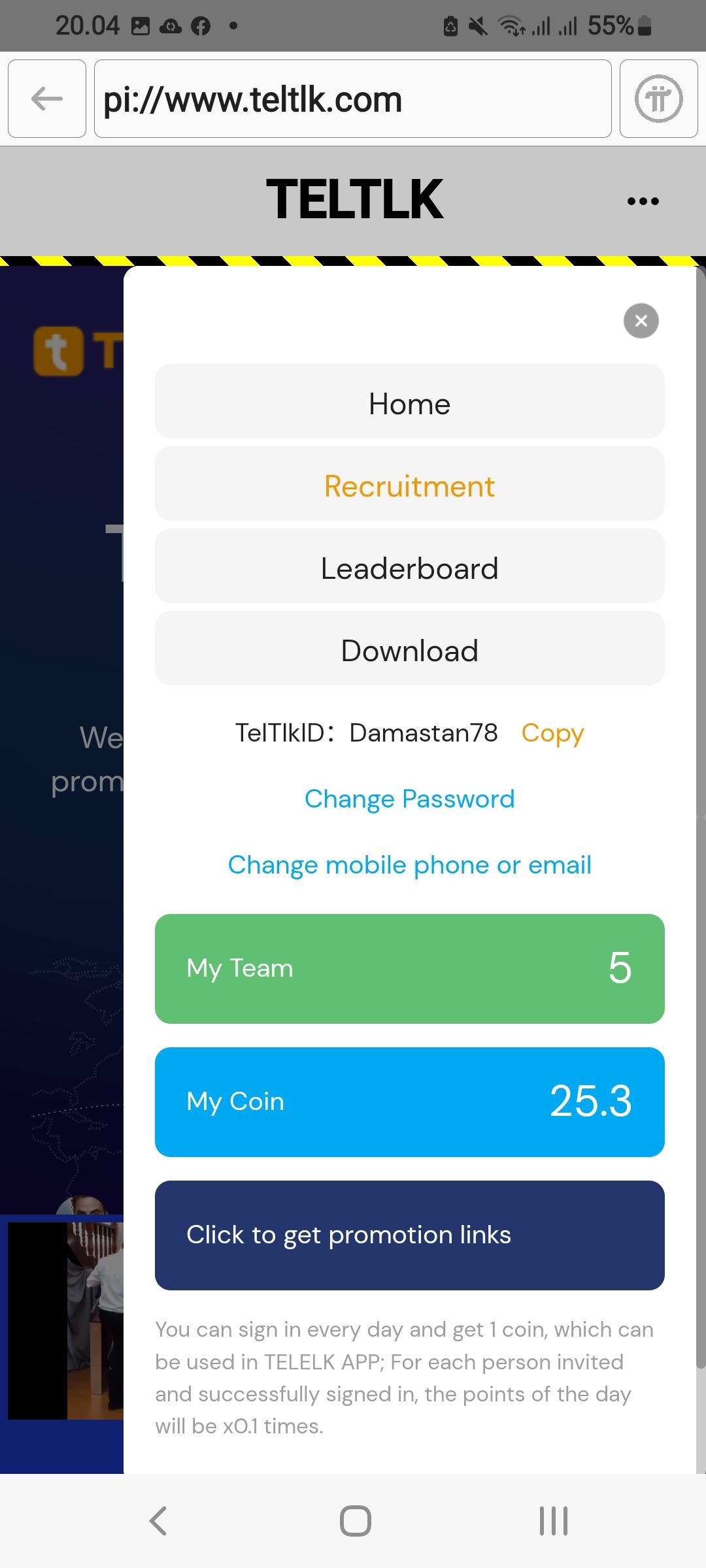
Task: Click to get promotion links
Action: 409,1235
